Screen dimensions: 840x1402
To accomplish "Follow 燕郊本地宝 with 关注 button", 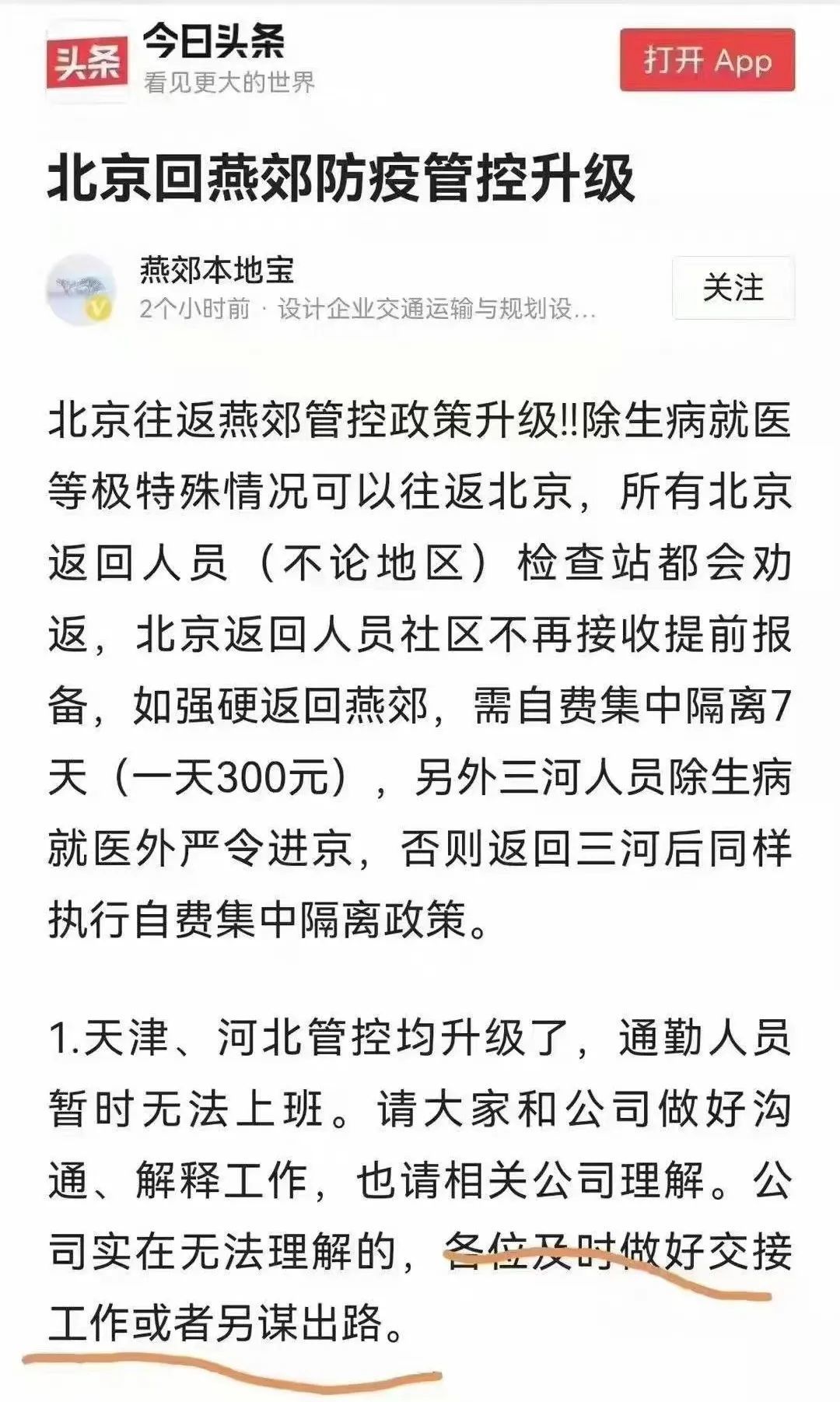I will click(x=733, y=288).
